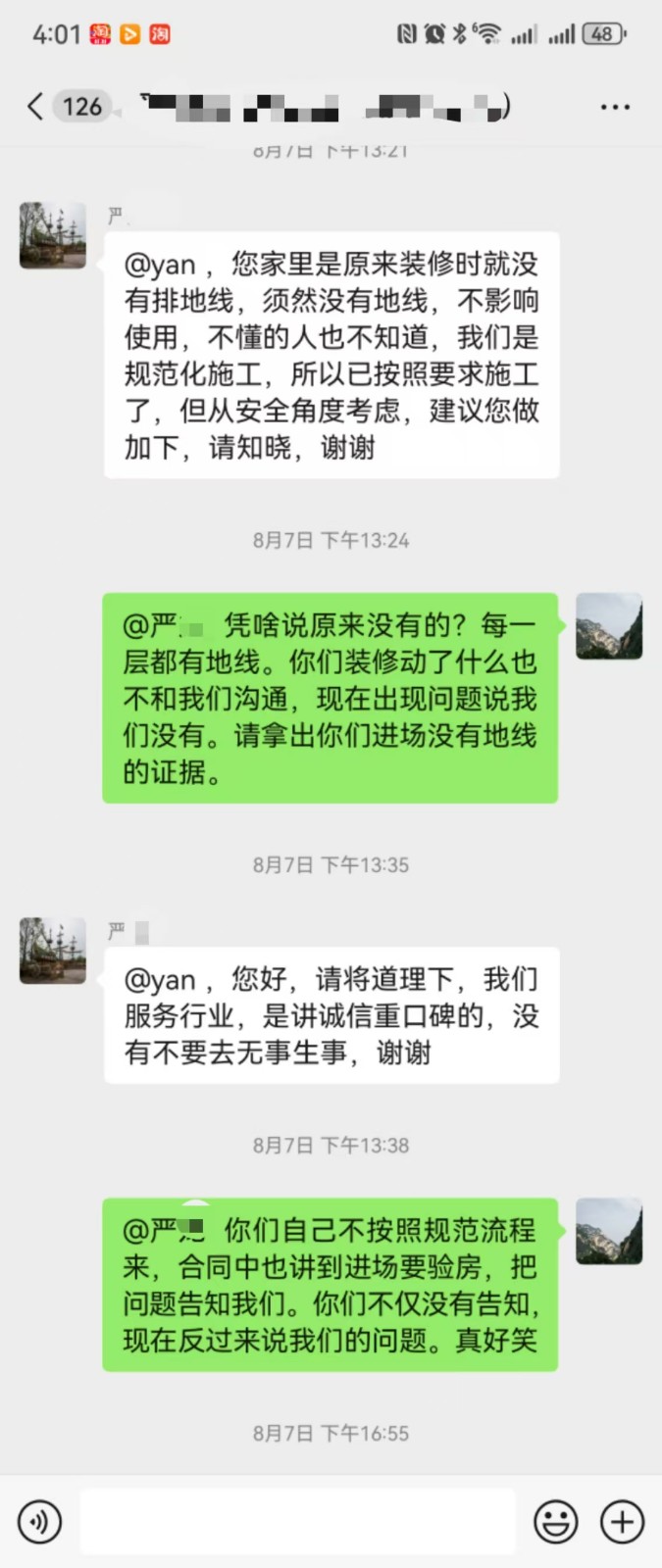Switch to voice message input
This screenshot has width=662, height=1568.
pos(39,1522)
